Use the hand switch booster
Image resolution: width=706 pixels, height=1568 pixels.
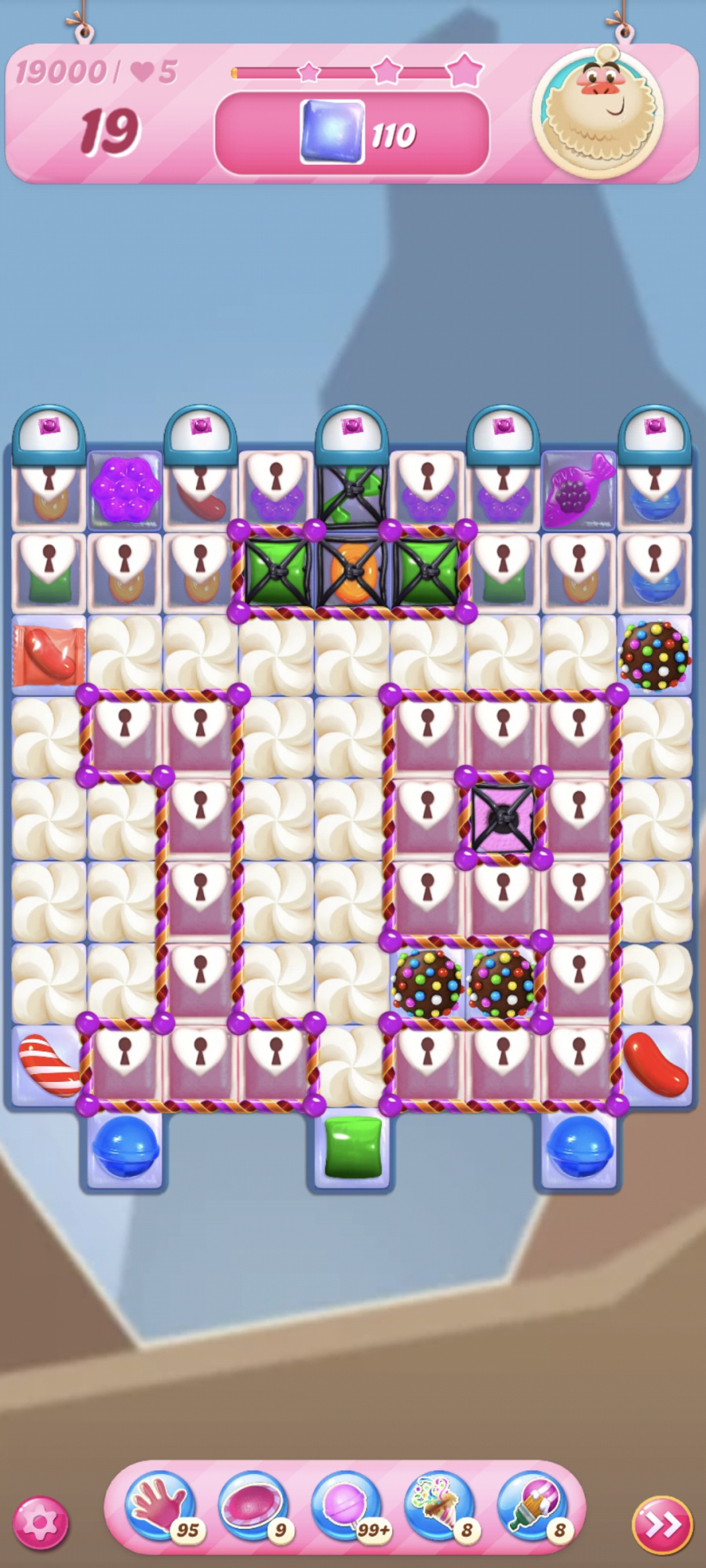pos(161,1505)
